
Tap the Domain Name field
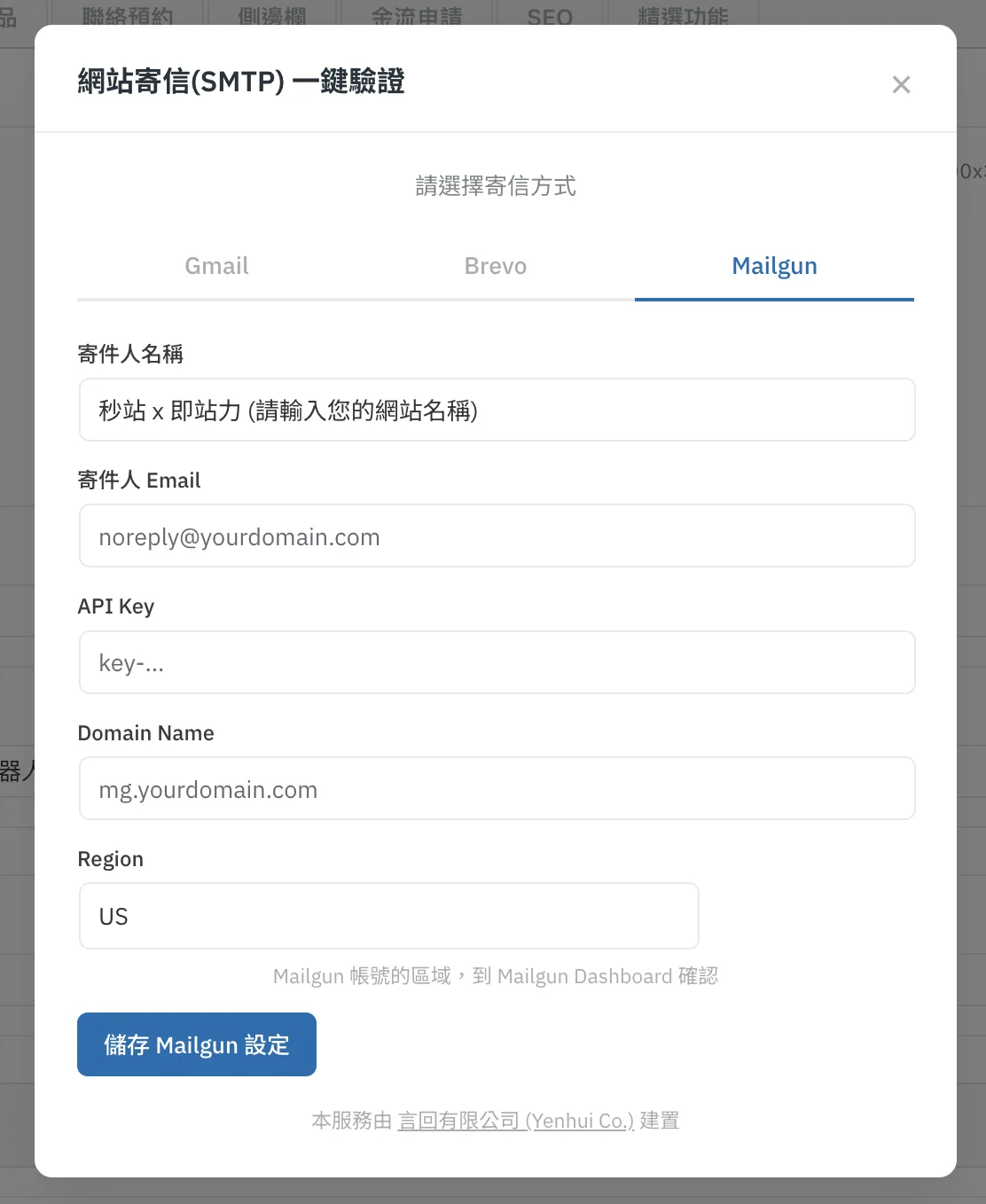(497, 788)
